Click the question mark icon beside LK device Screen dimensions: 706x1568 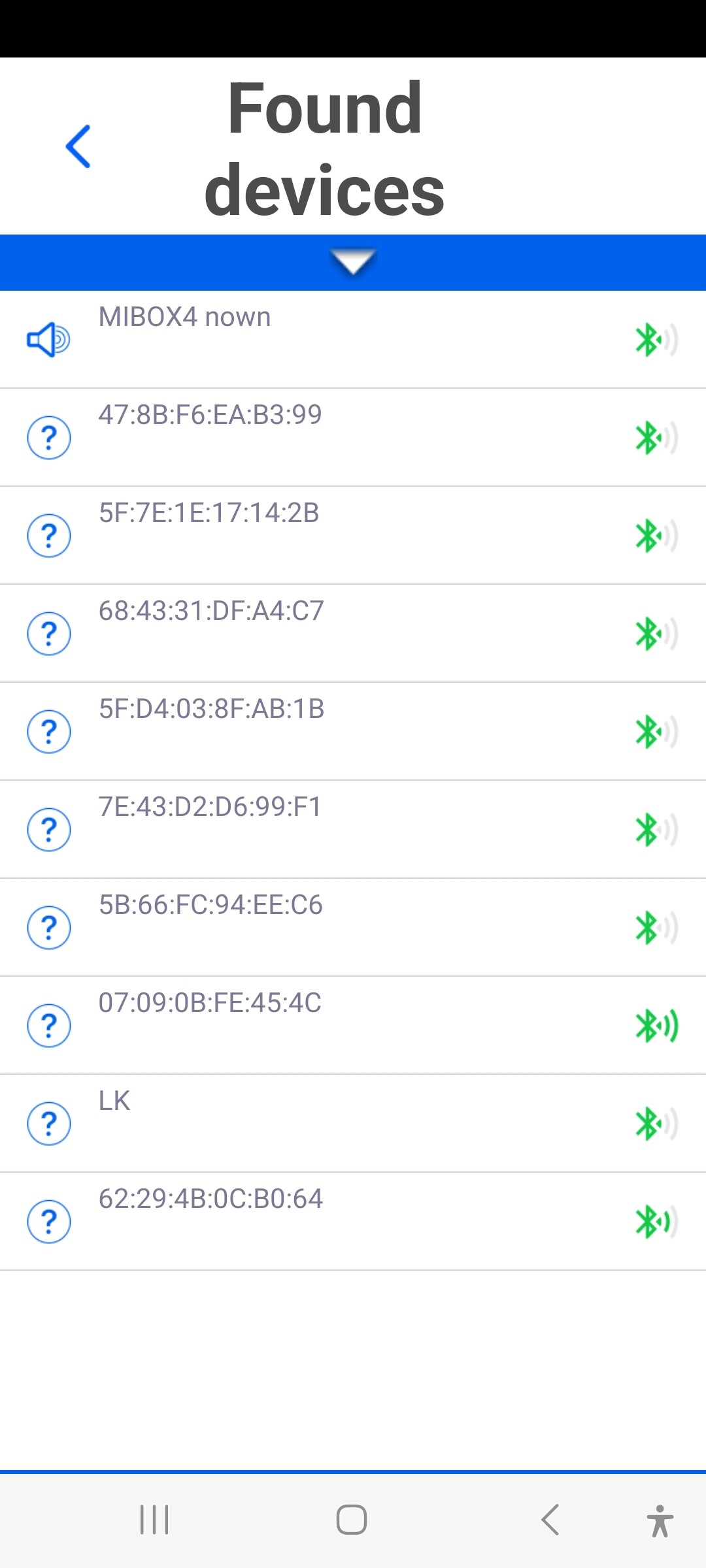pos(49,1122)
